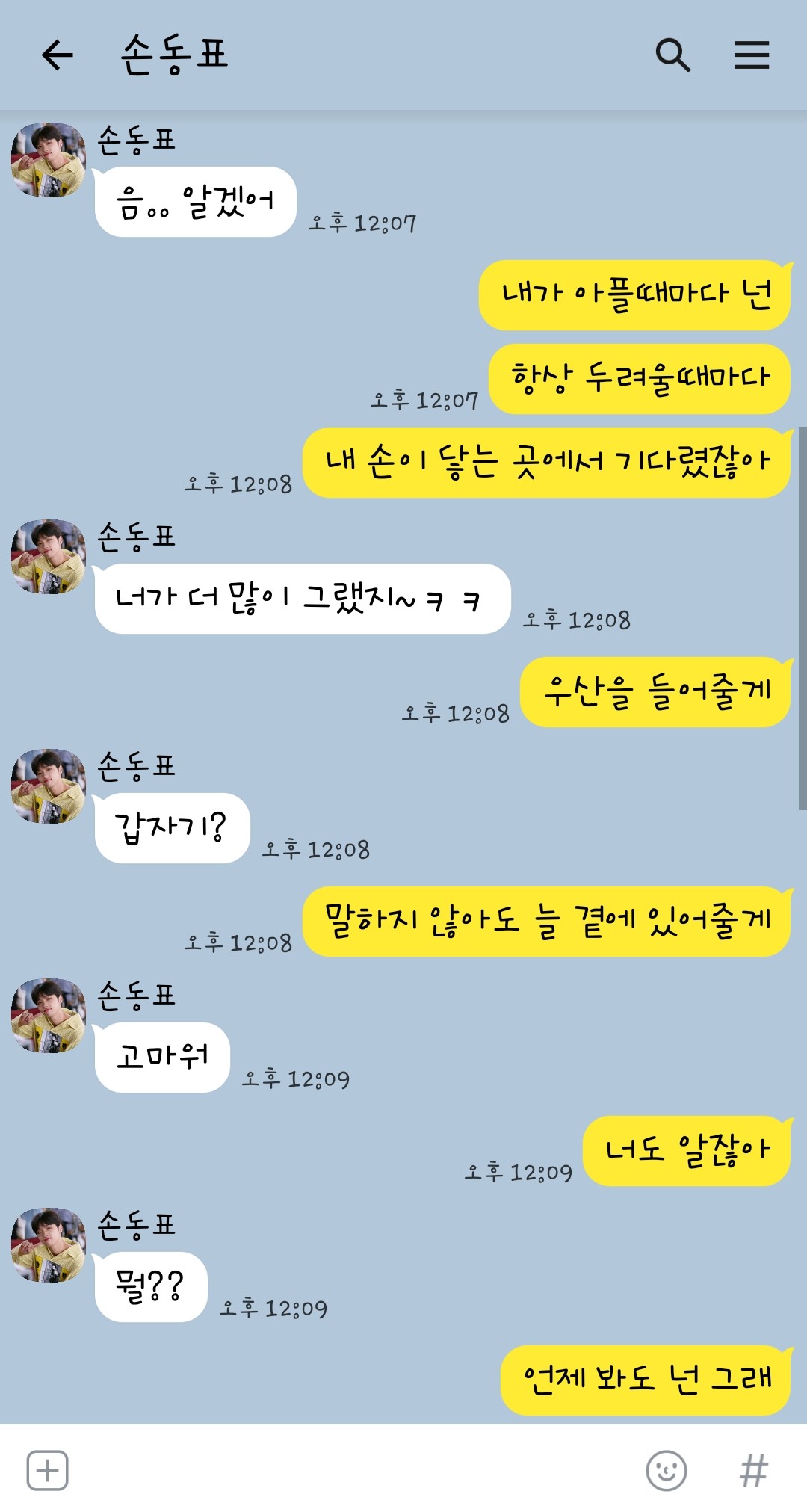The width and height of the screenshot is (807, 1512).
Task: Tap the message input field
Action: (355, 1470)
